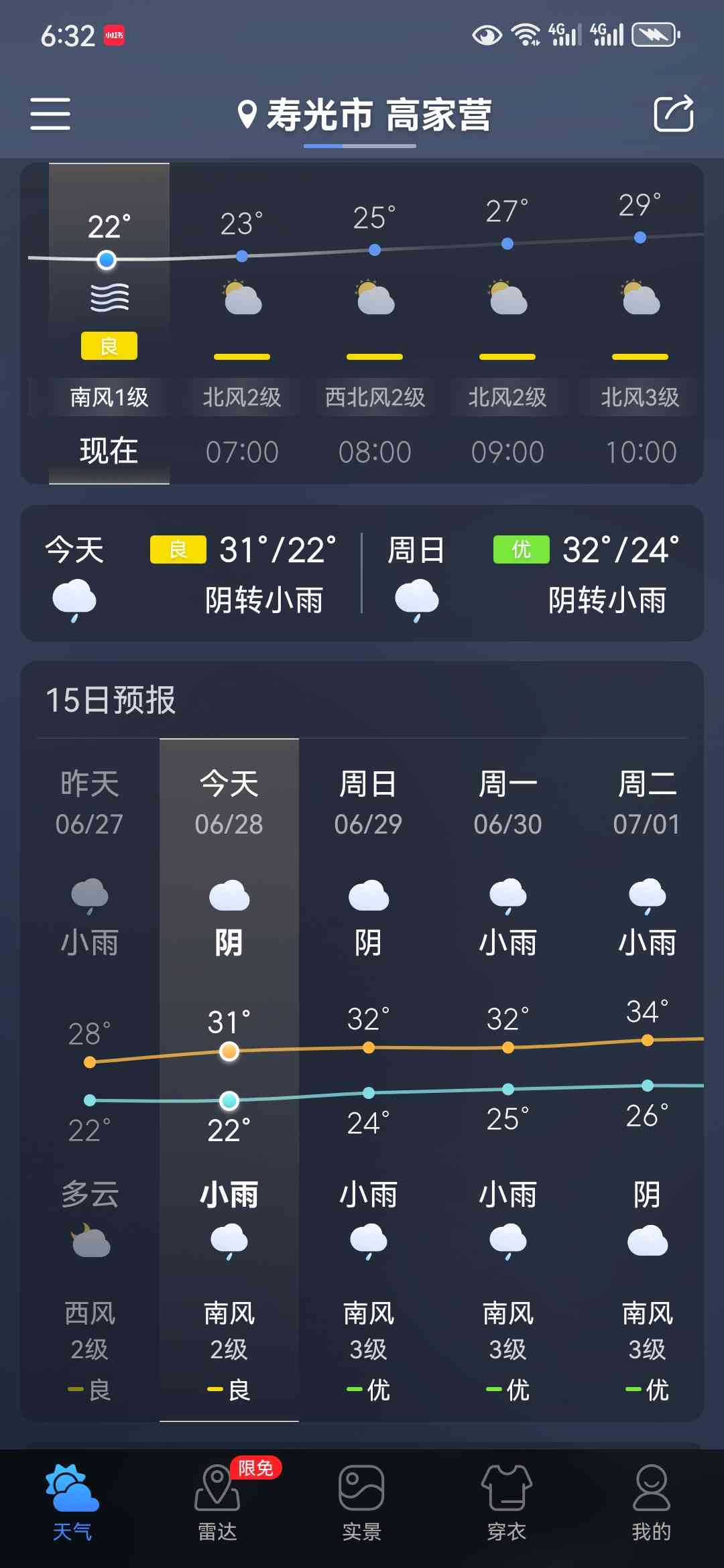Viewport: 724px width, 1568px height.
Task: Open 周日 06/29 forecast column
Action: click(x=369, y=1080)
